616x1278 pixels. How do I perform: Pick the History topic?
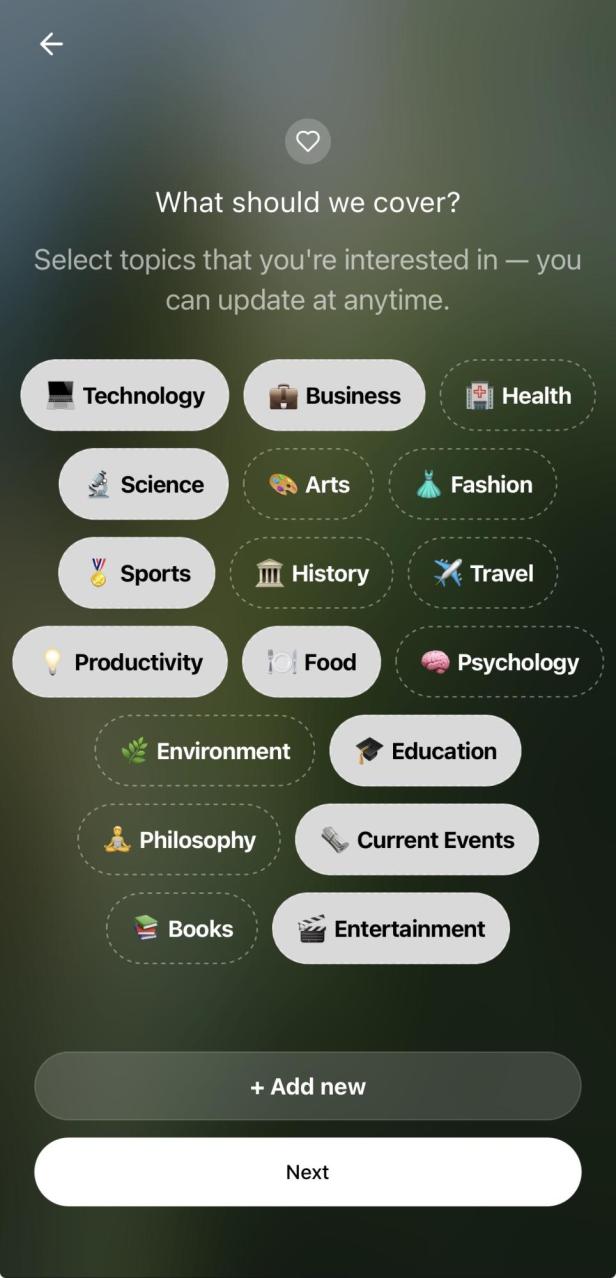click(x=311, y=574)
